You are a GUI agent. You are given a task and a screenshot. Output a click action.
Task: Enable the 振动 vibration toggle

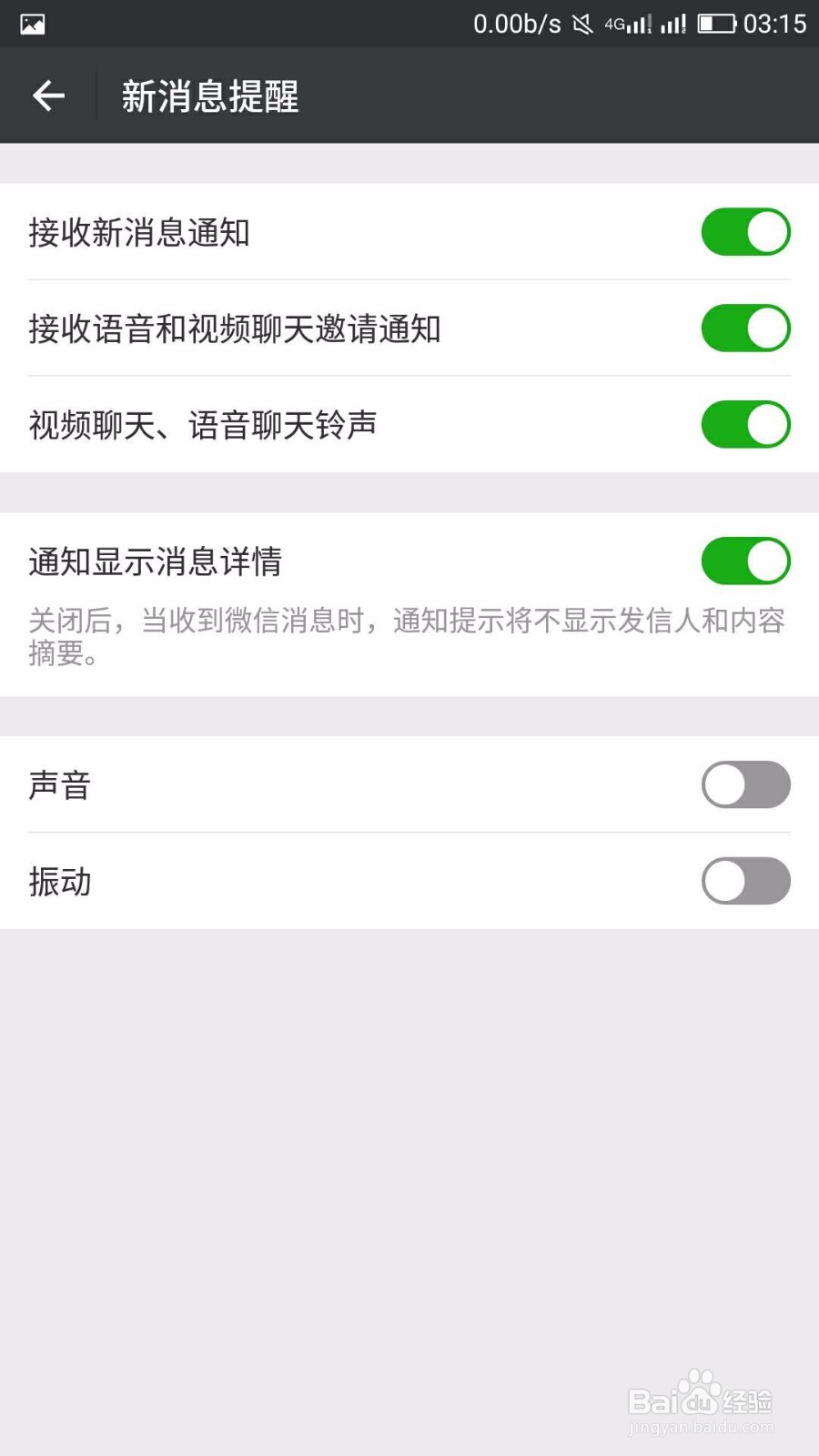[745, 881]
